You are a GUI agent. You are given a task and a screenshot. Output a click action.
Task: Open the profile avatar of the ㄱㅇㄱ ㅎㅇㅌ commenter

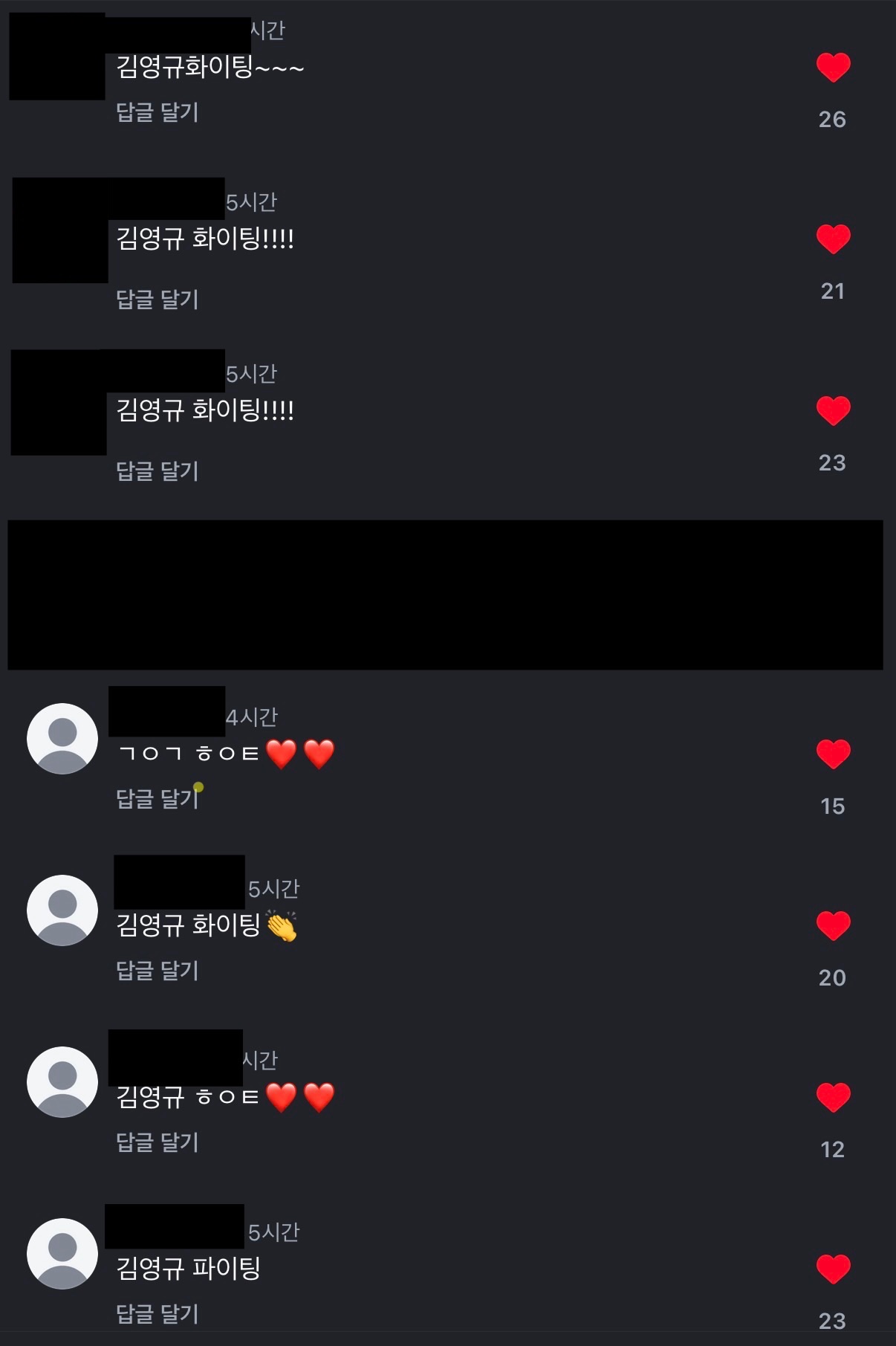[62, 739]
